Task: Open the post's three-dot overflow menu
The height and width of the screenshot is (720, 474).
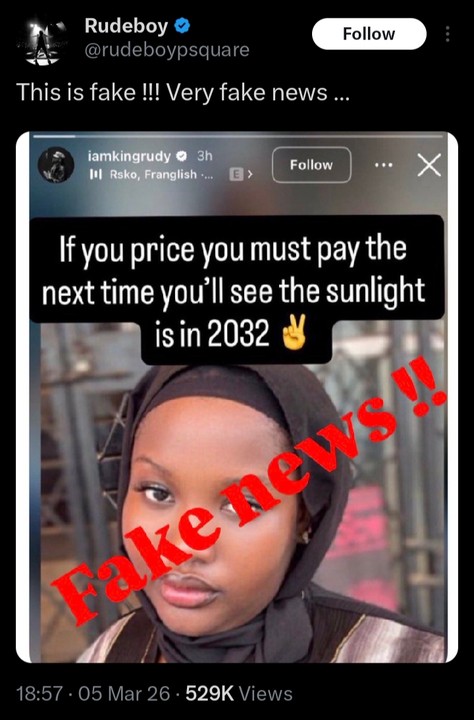Action: tap(447, 34)
